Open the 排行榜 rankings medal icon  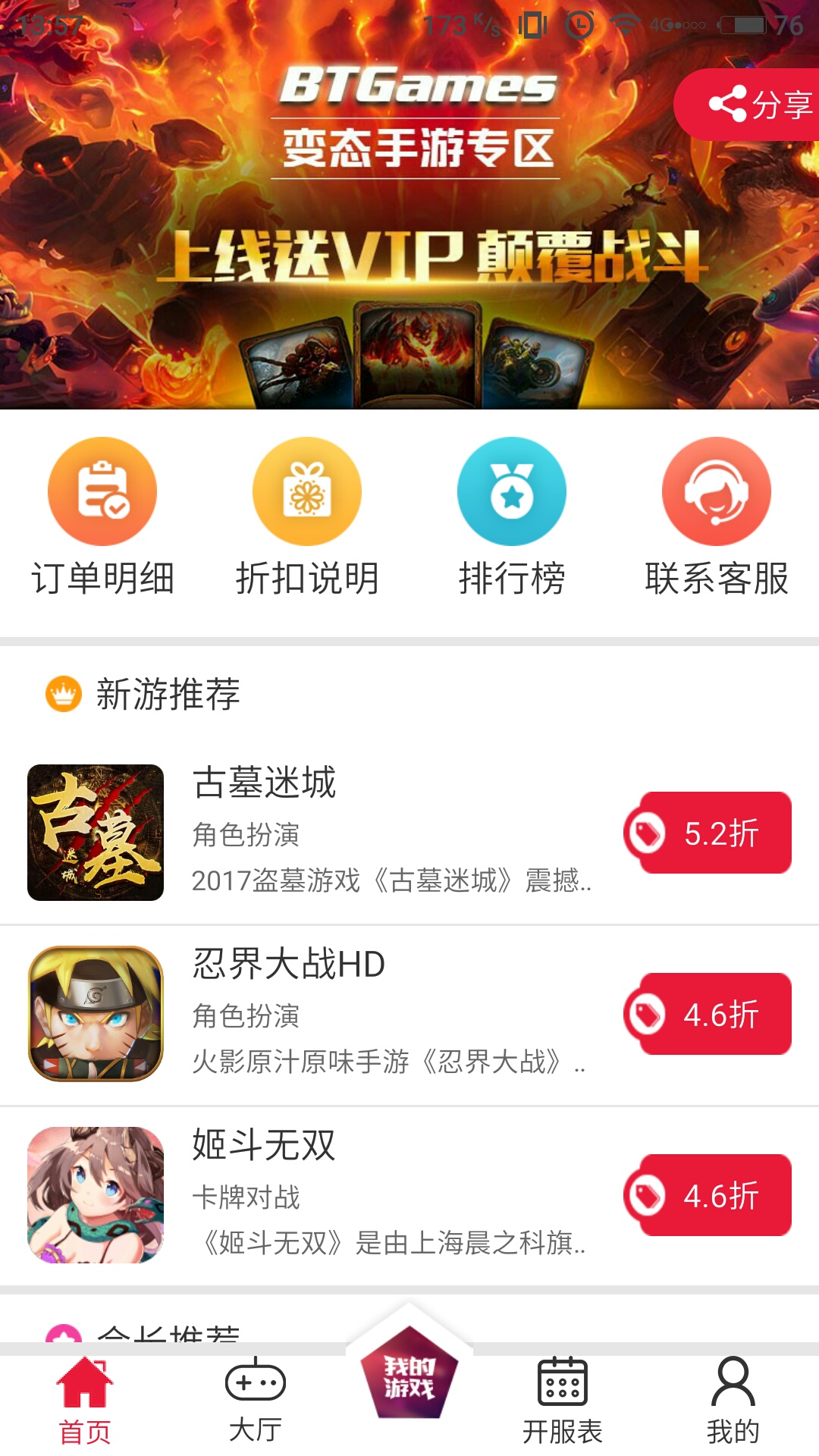[x=511, y=491]
